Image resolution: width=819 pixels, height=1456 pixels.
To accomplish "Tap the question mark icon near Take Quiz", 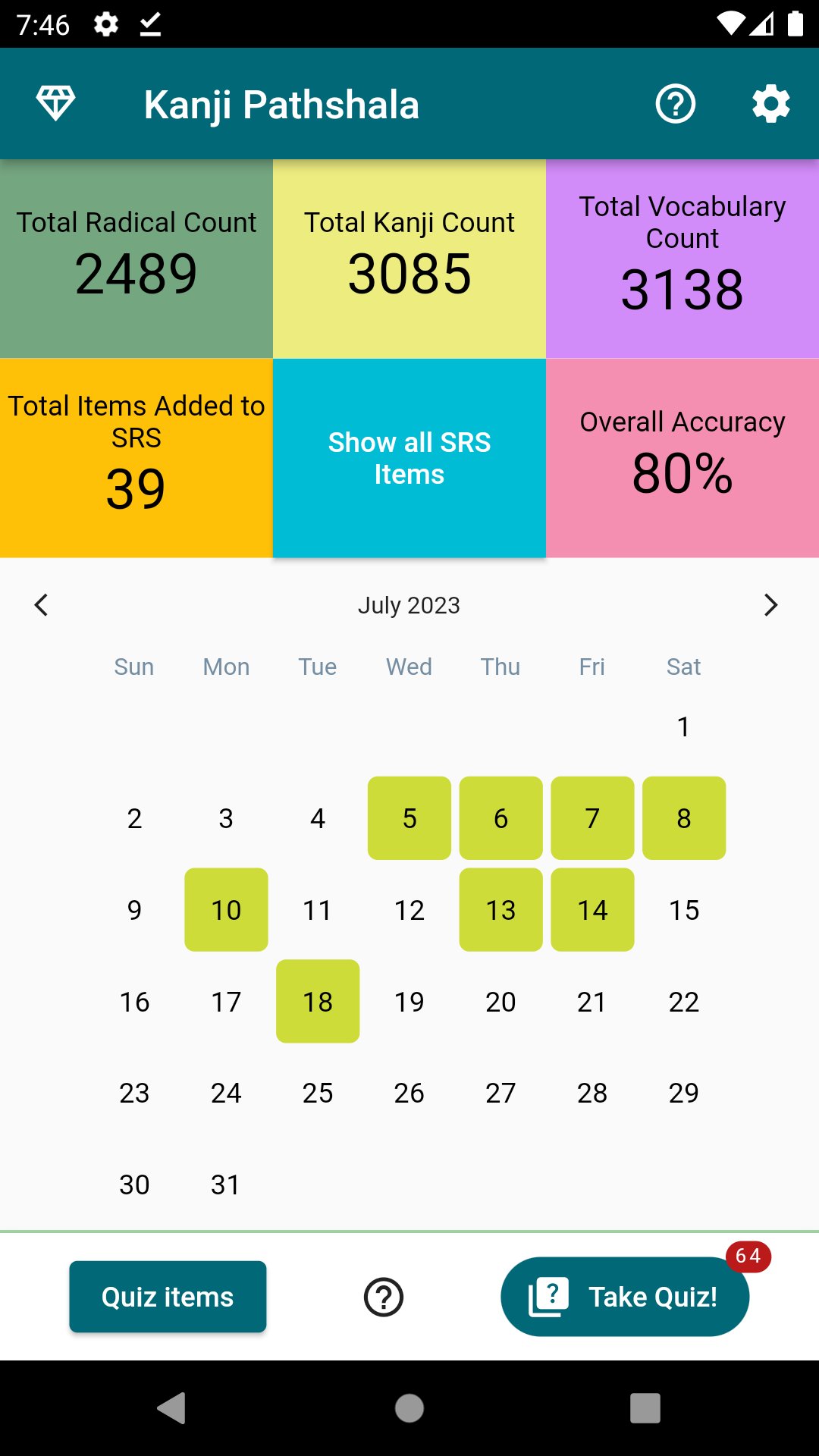I will click(x=383, y=1297).
